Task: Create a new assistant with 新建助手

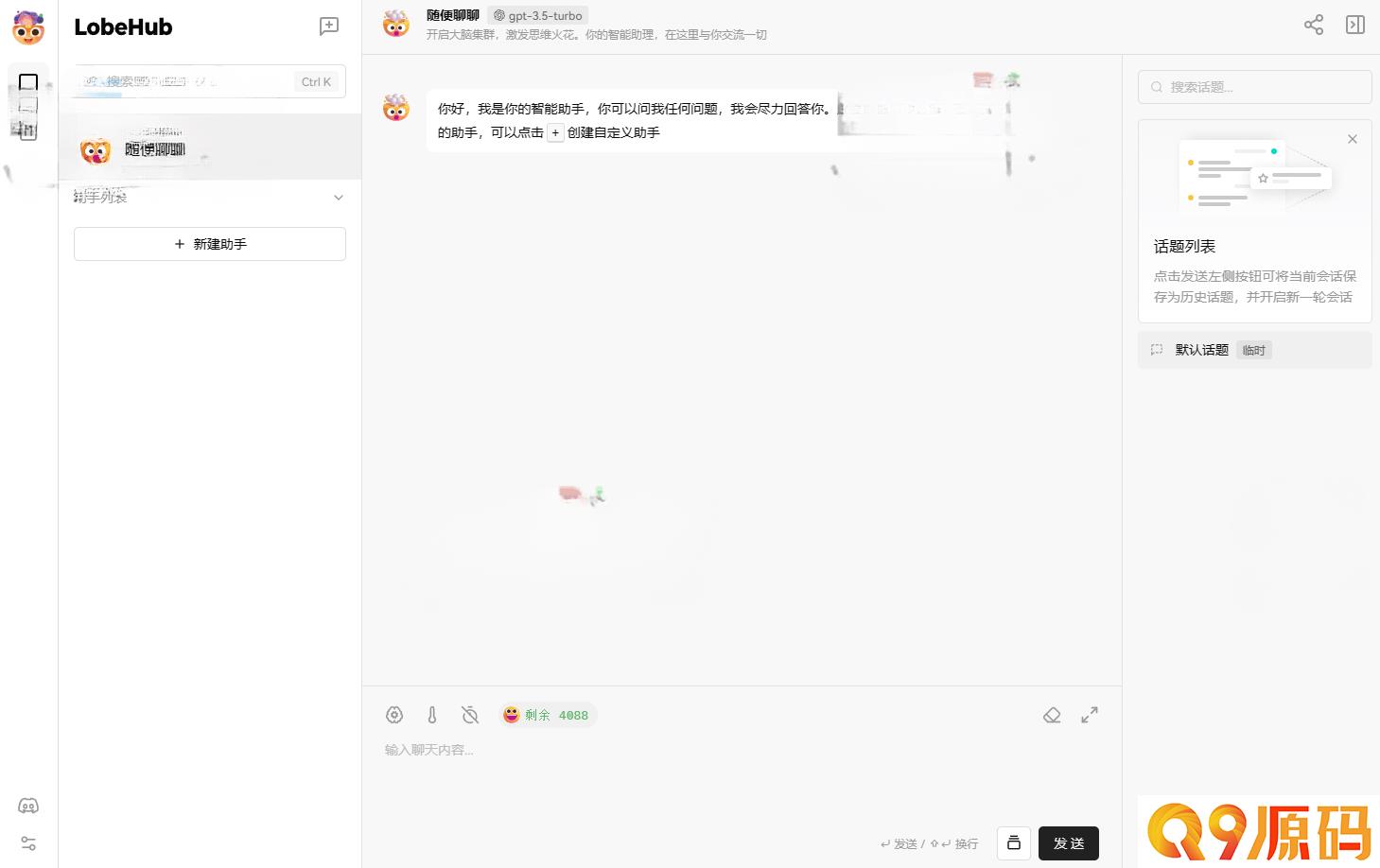Action: click(210, 244)
